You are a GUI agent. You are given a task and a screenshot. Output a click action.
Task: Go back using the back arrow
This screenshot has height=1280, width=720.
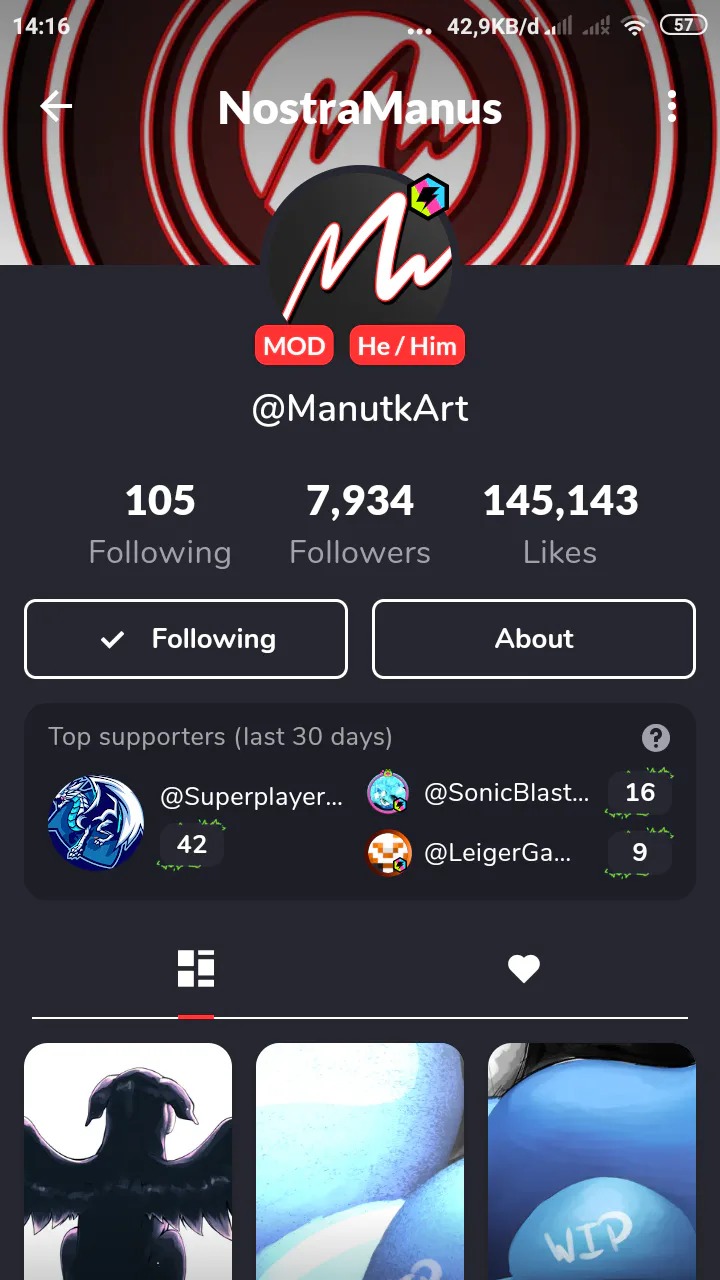(56, 107)
